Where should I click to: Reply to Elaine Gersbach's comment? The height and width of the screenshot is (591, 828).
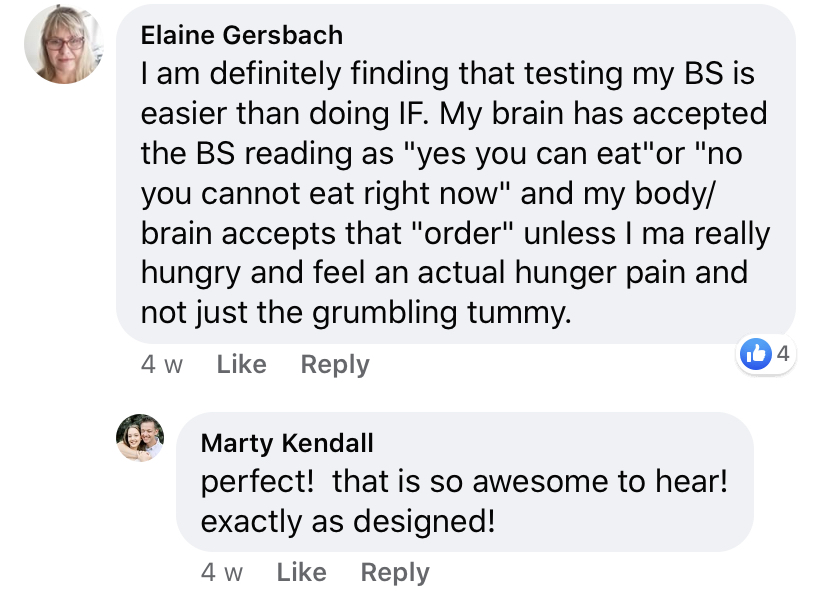pyautogui.click(x=335, y=364)
